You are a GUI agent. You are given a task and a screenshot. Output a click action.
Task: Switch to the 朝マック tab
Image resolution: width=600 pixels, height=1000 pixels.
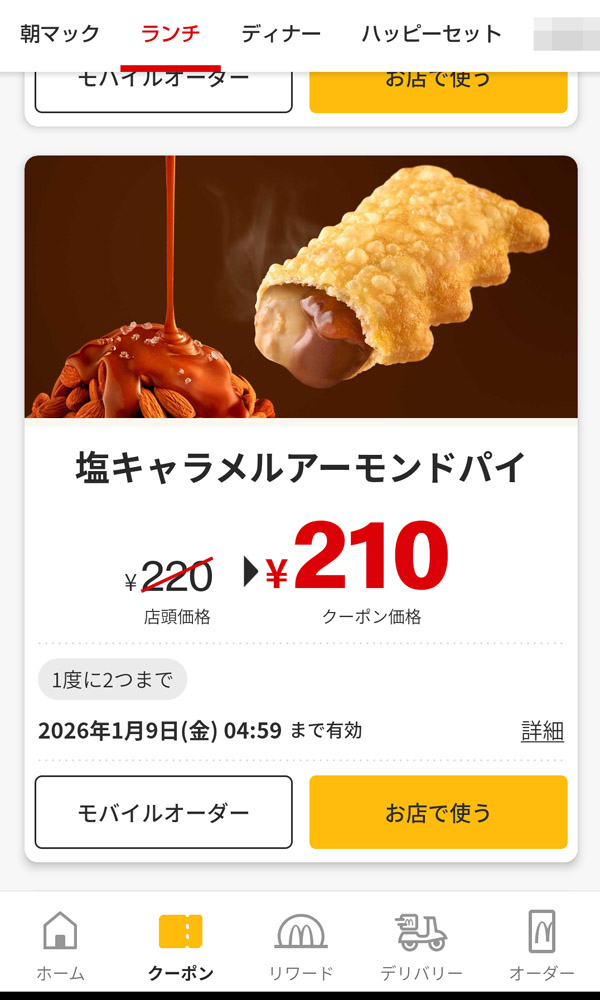[x=60, y=34]
